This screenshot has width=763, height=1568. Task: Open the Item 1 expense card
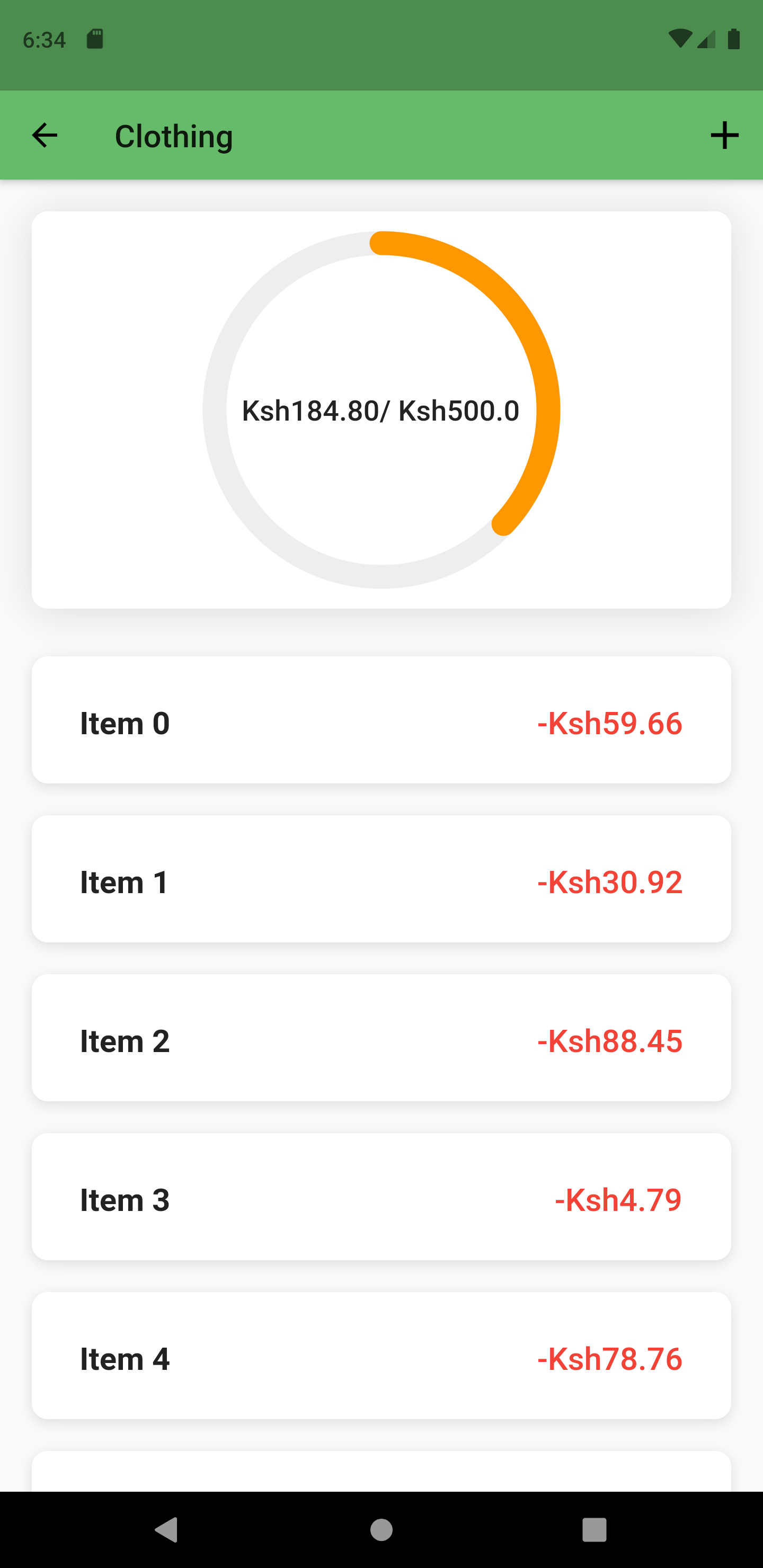(381, 879)
